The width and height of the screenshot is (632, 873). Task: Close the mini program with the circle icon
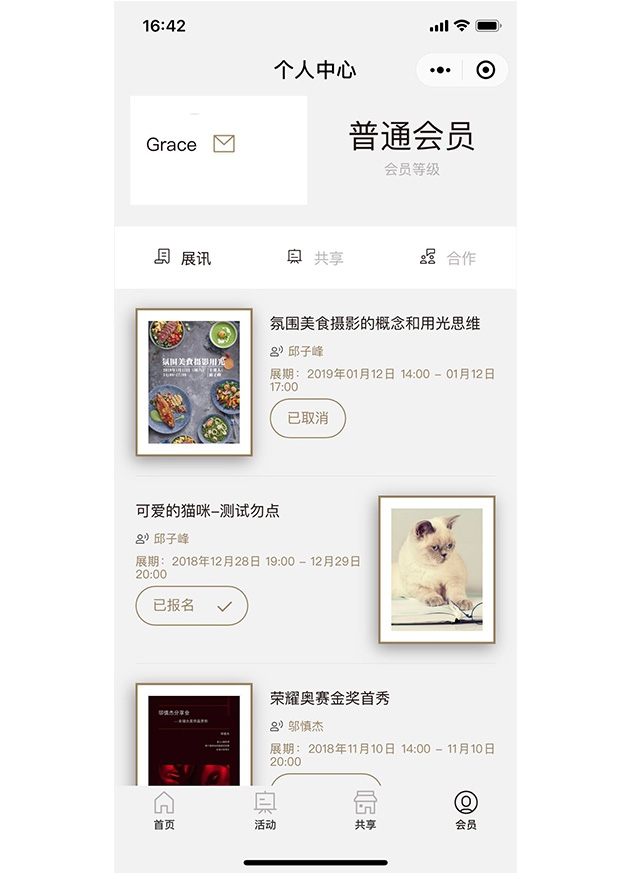[486, 70]
